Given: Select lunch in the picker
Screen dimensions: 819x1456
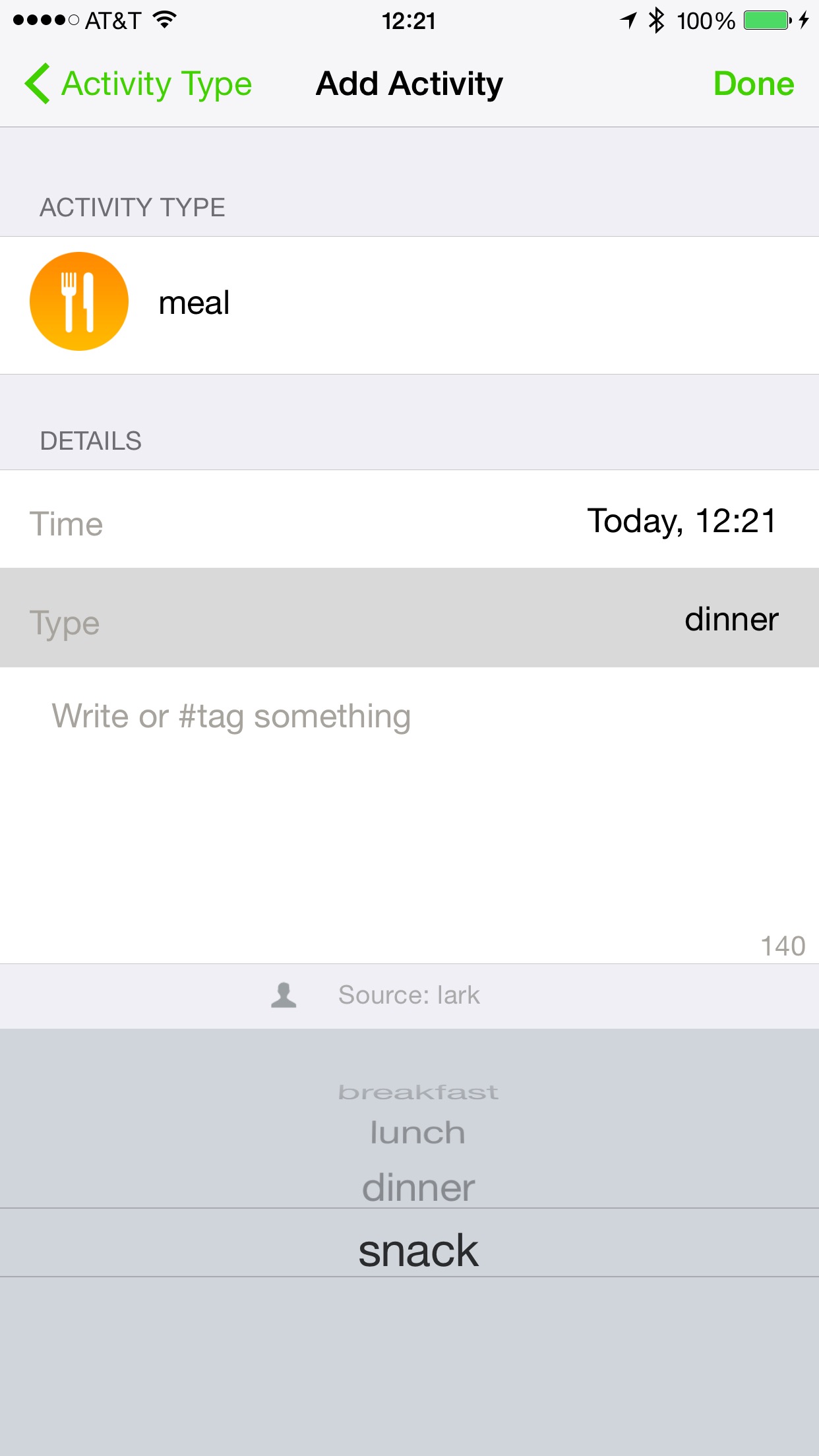Looking at the screenshot, I should 417,1133.
